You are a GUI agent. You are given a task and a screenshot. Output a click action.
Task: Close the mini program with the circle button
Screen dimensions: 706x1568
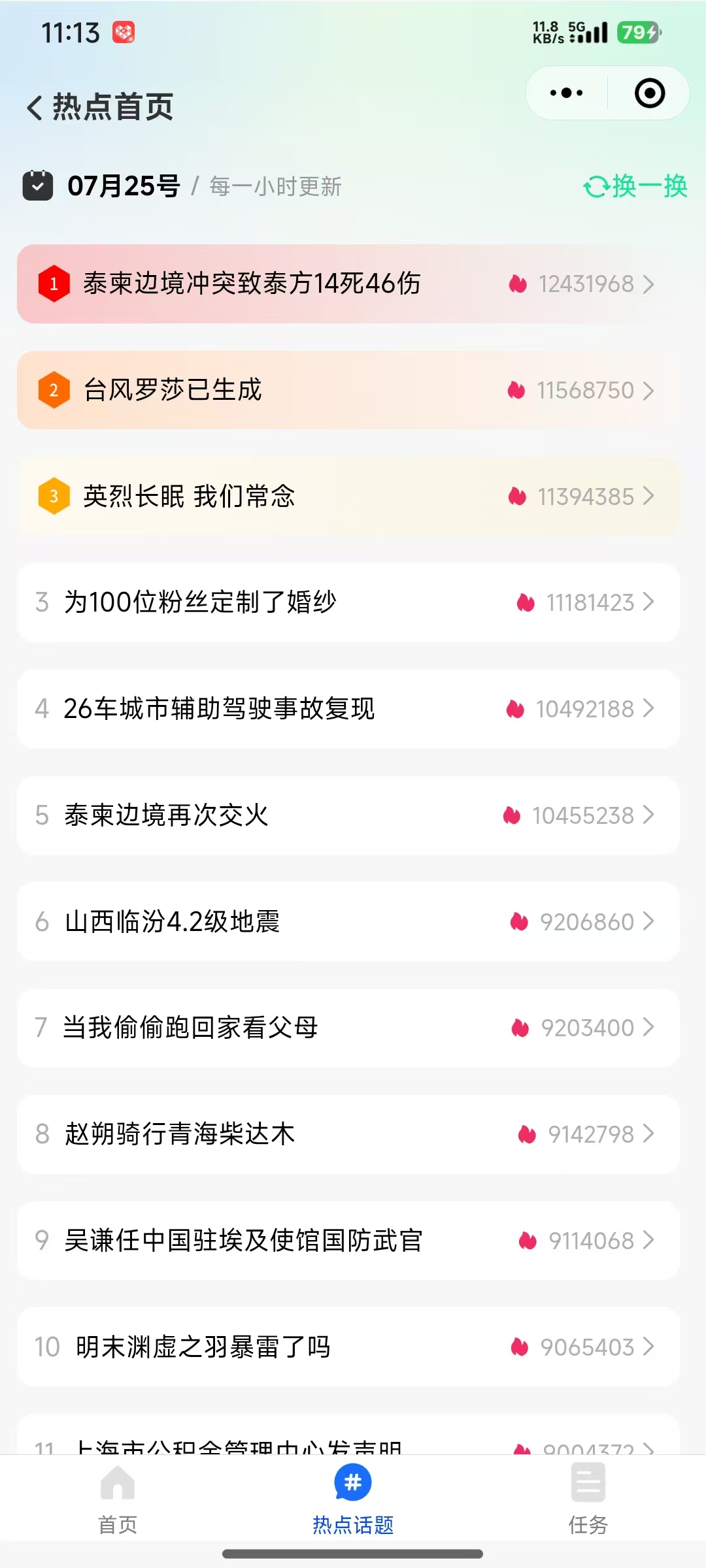coord(650,93)
